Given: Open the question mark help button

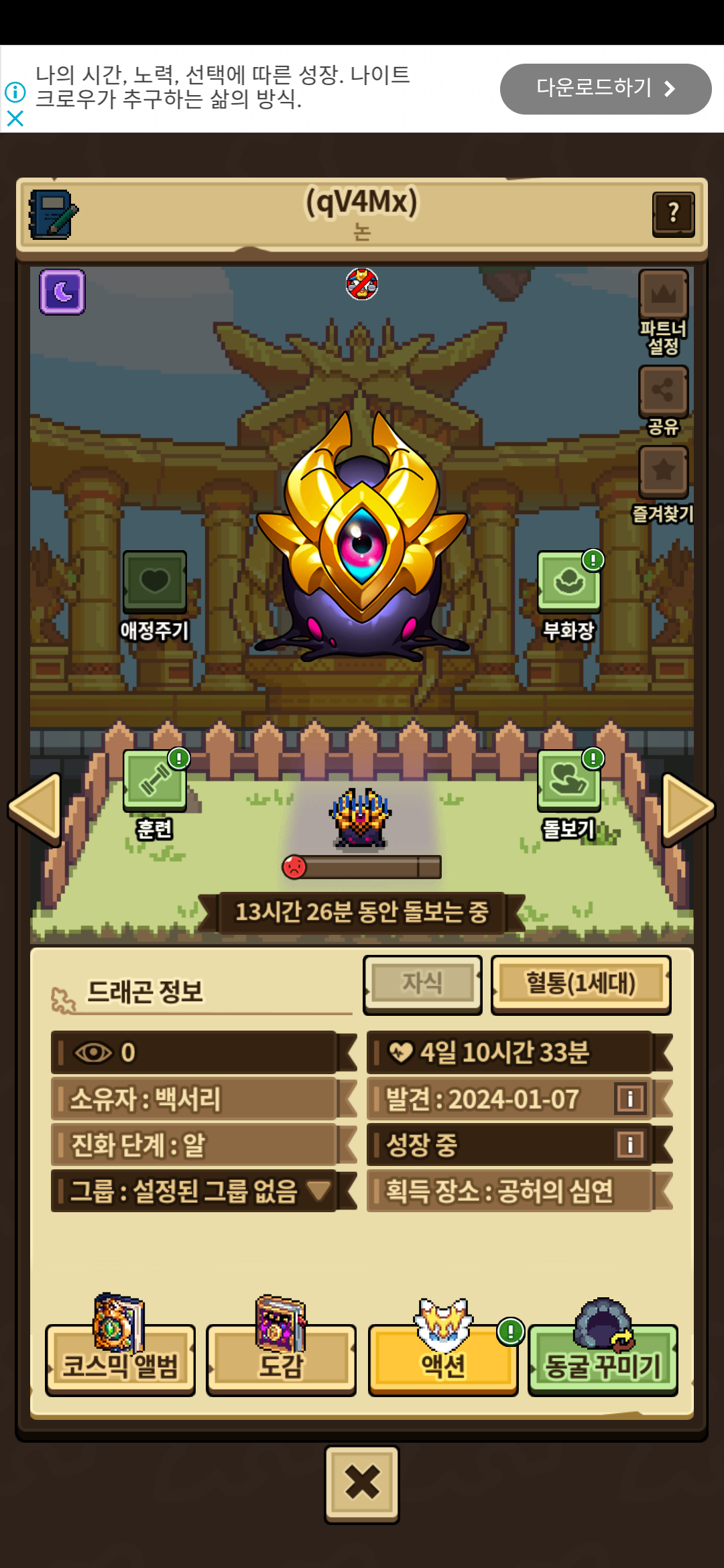Looking at the screenshot, I should [673, 214].
